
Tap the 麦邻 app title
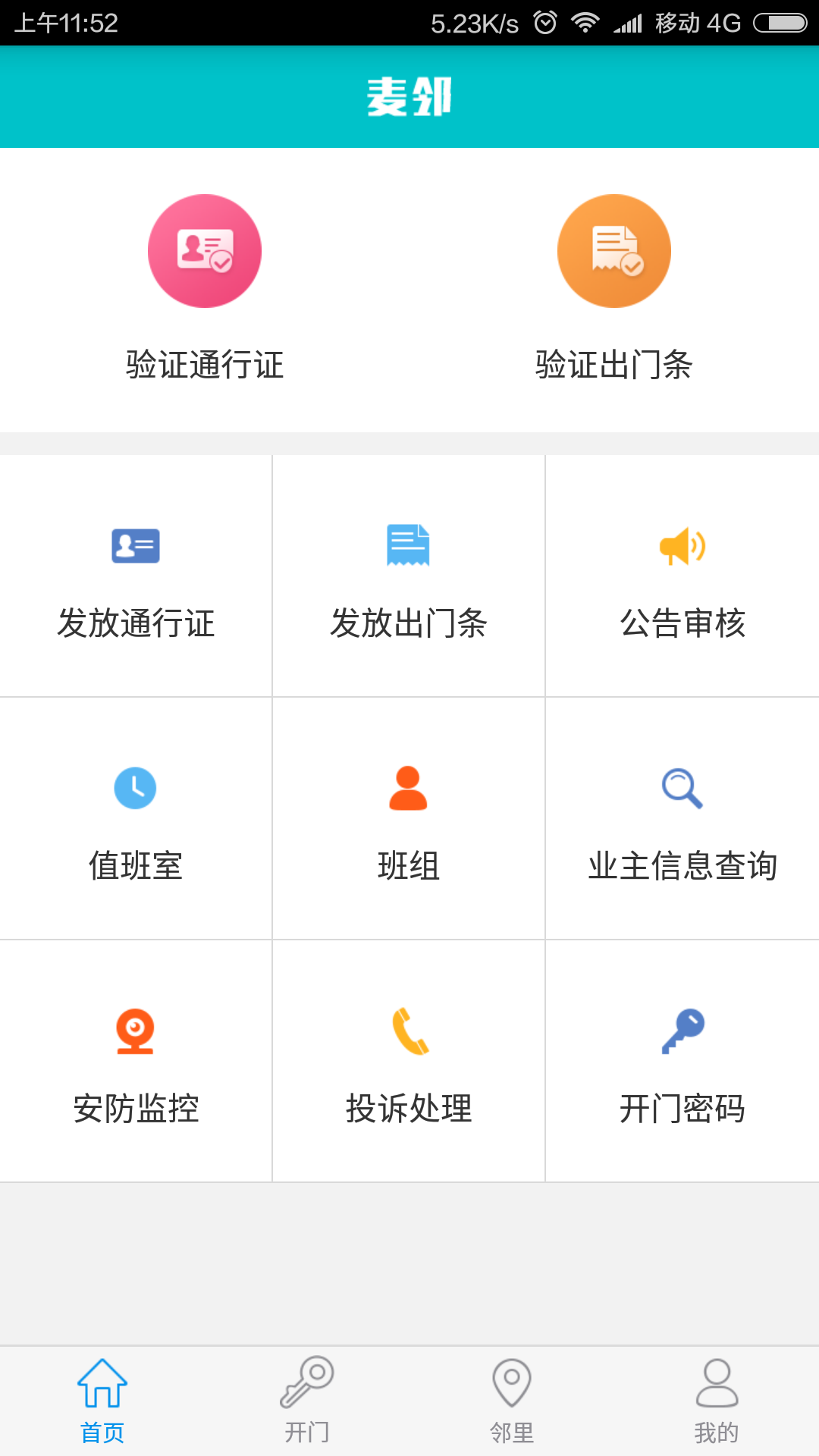(x=409, y=97)
